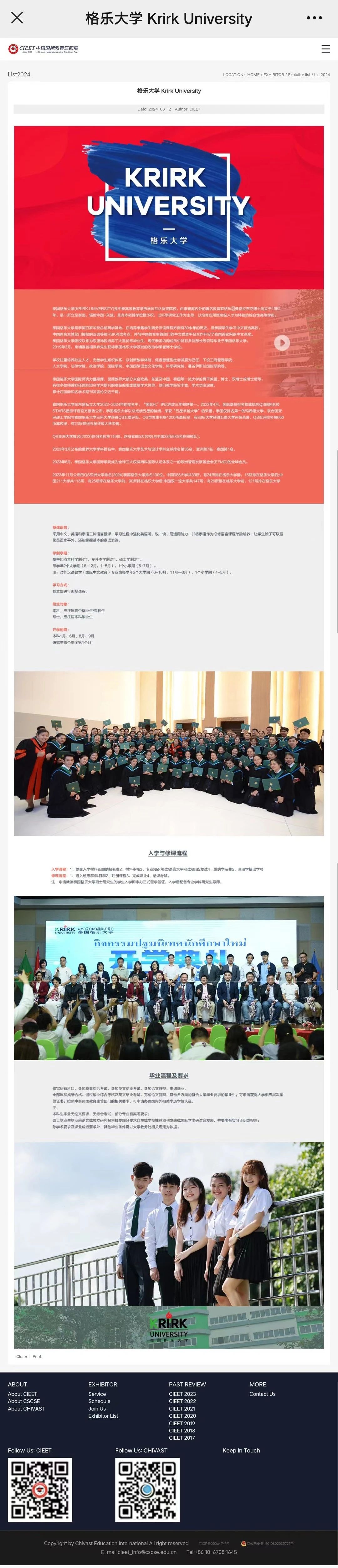Open the hamburger site menu
This screenshot has height=1568, width=338.
326,49
